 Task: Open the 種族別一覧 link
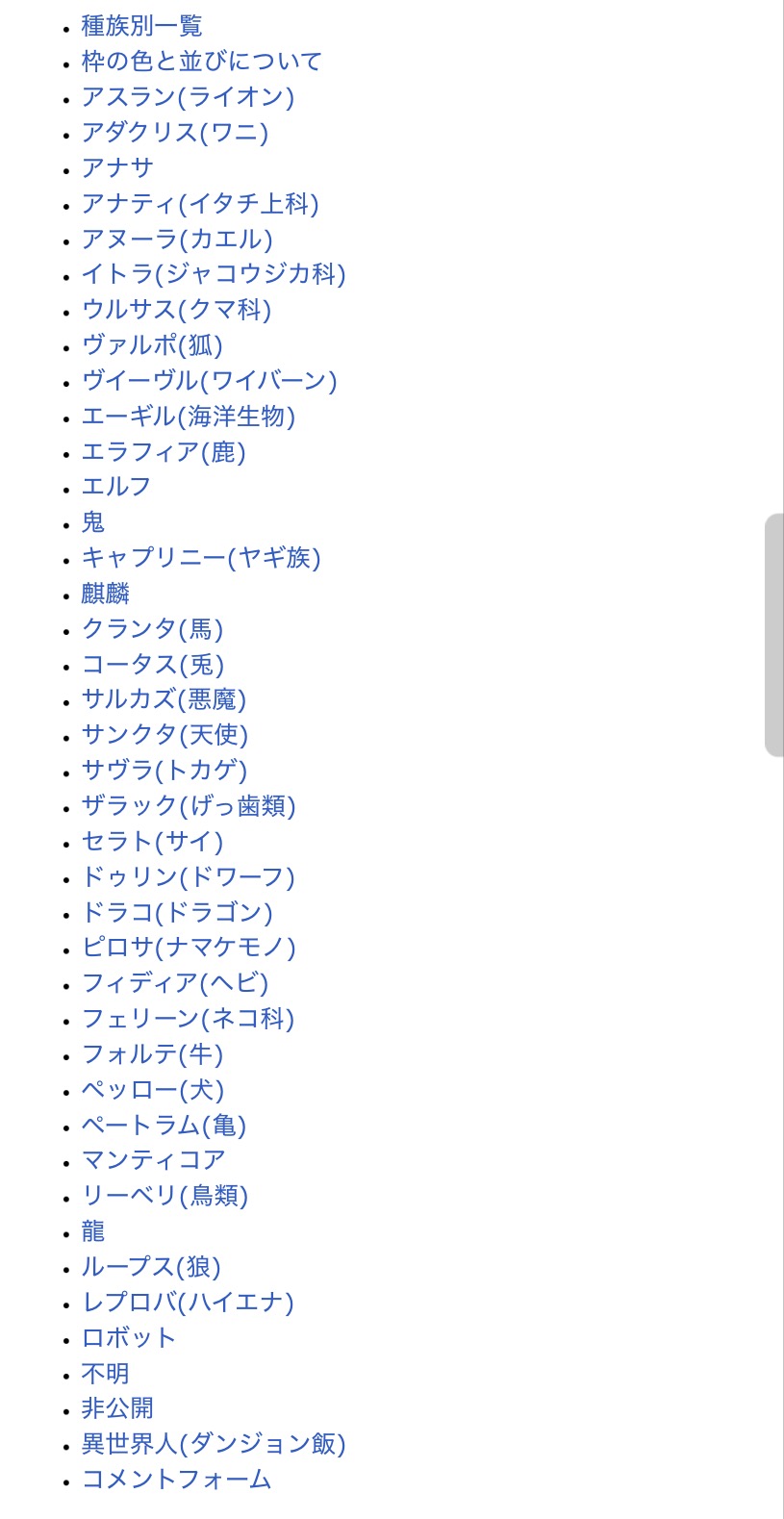click(x=141, y=26)
